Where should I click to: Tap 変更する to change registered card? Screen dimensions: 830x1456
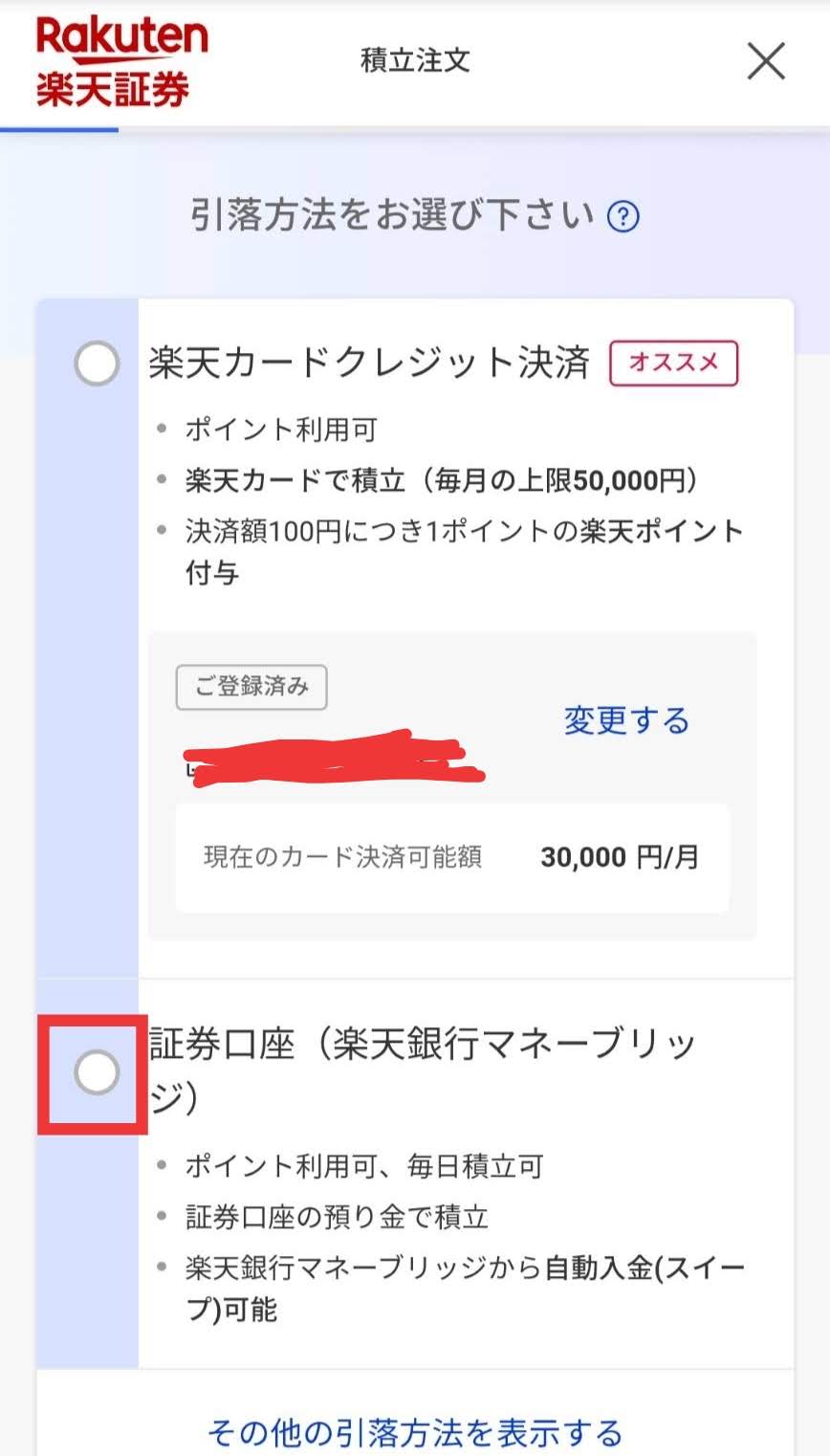626,720
